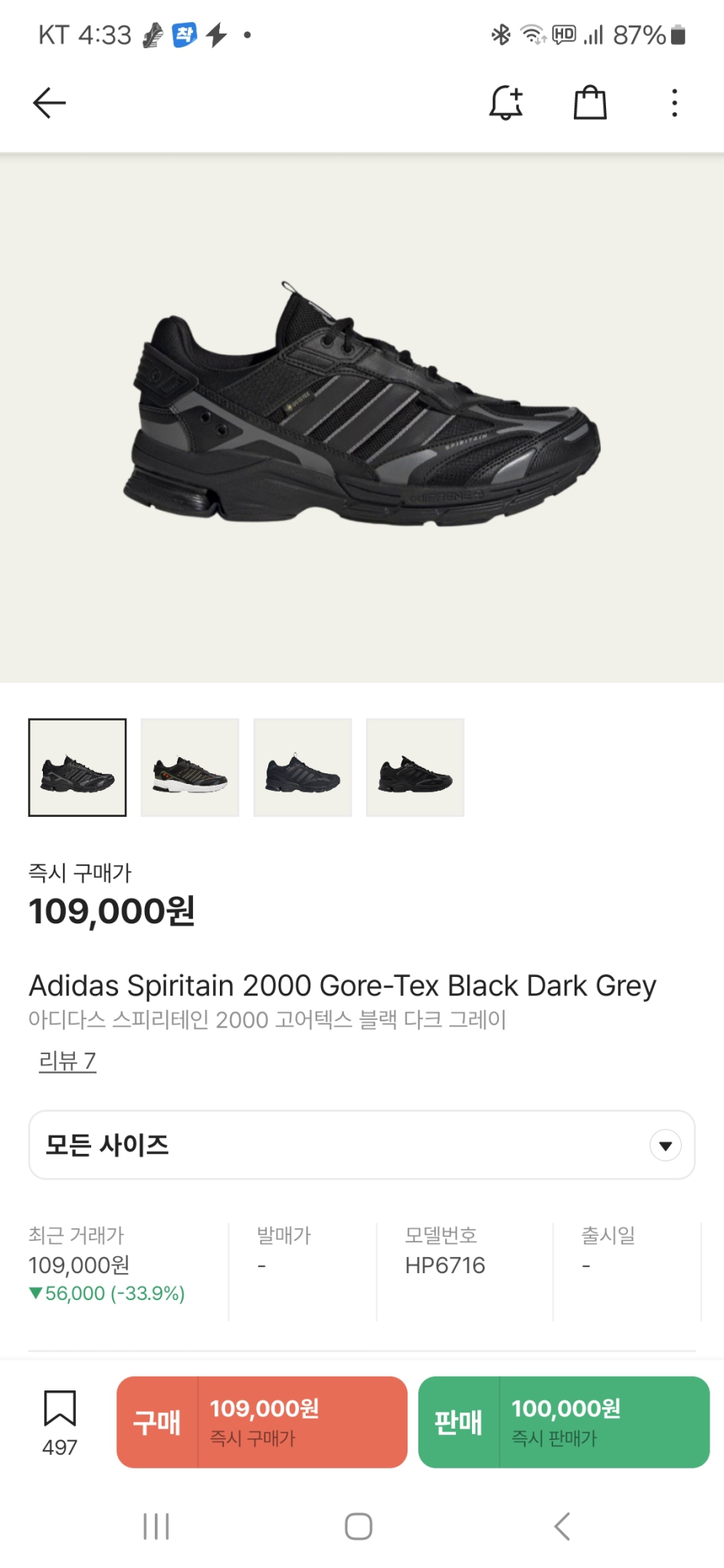This screenshot has height=1568, width=724.
Task: View the third shoe colorway thumbnail
Action: coord(303,767)
